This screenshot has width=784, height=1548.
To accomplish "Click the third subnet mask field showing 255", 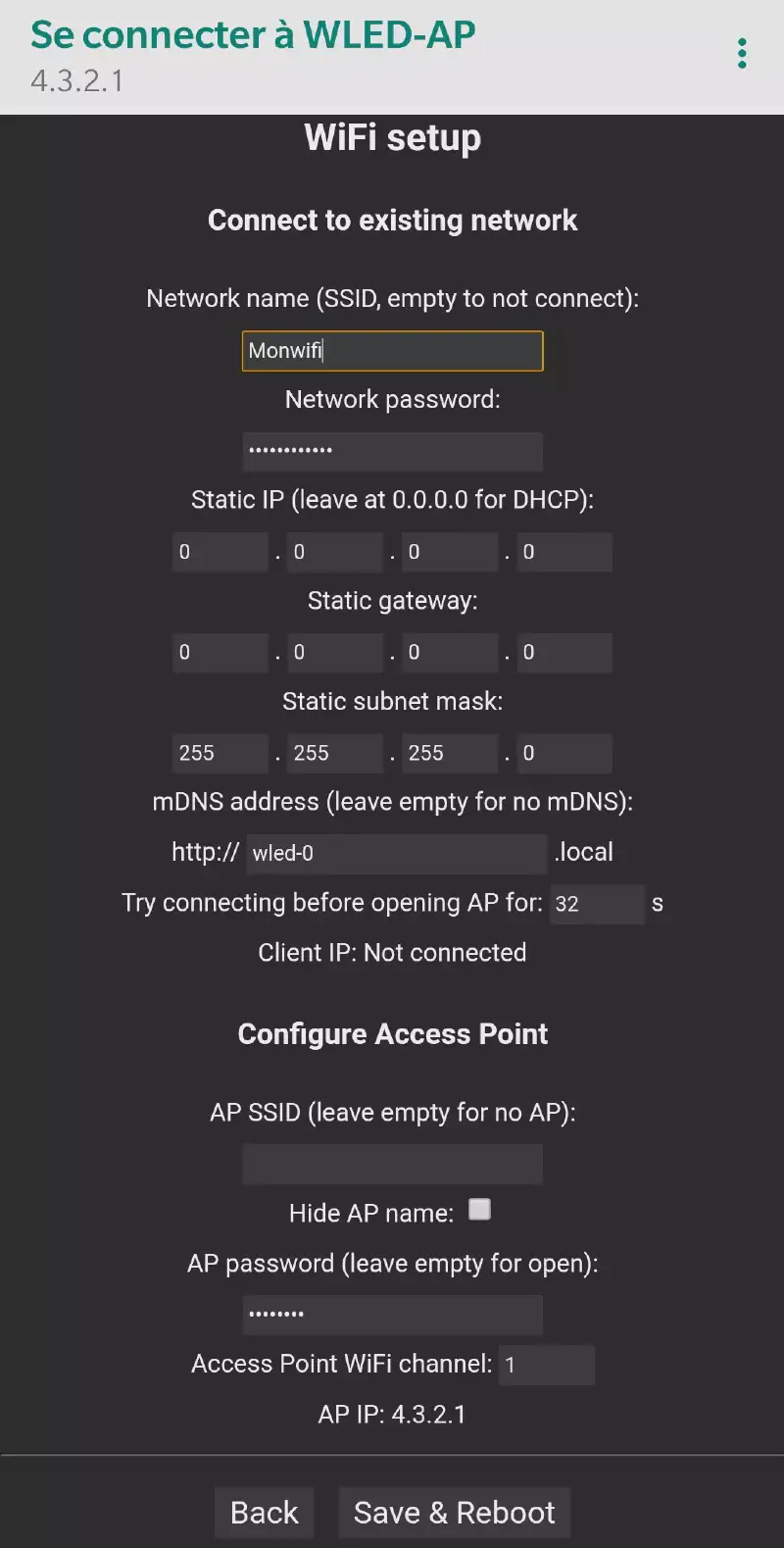I will [x=449, y=753].
